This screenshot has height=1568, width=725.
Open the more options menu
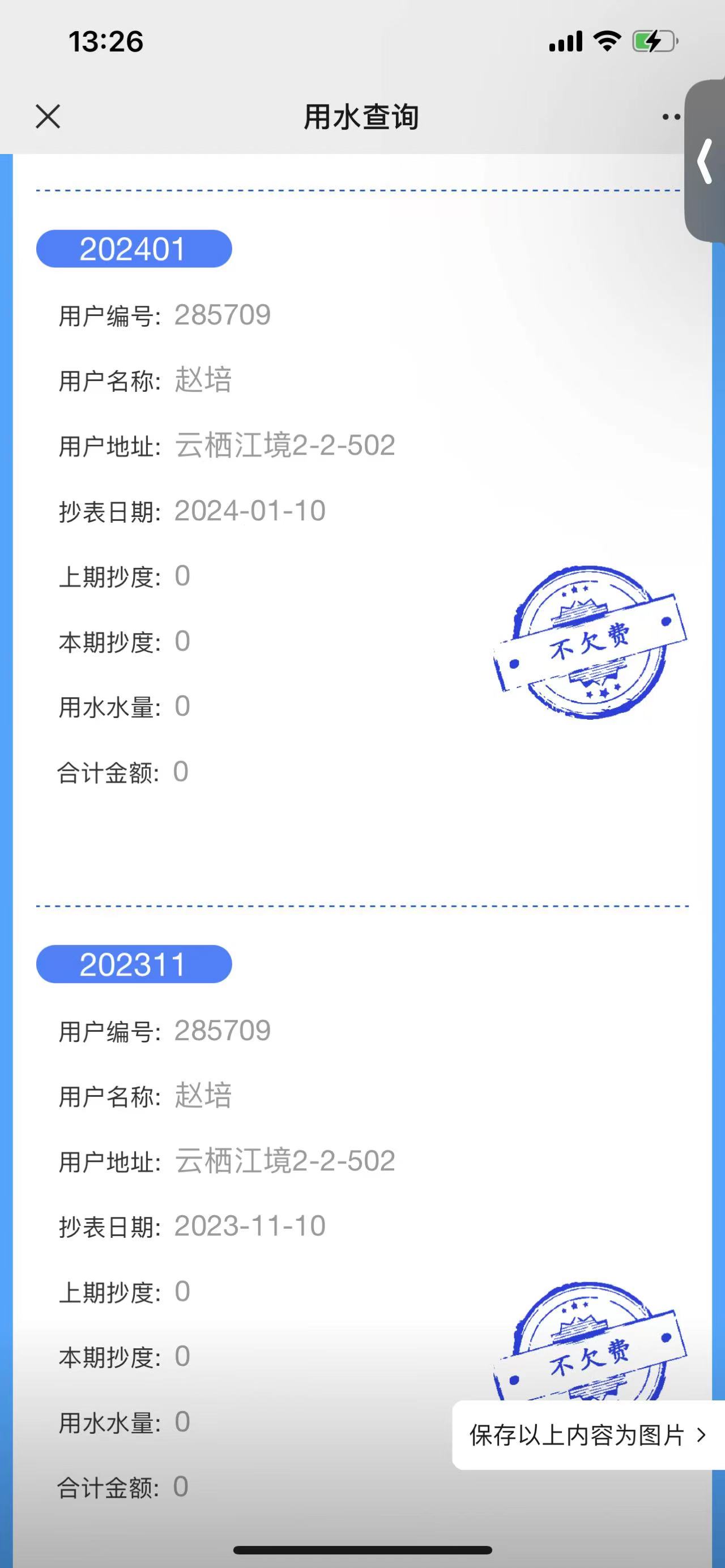tap(671, 117)
